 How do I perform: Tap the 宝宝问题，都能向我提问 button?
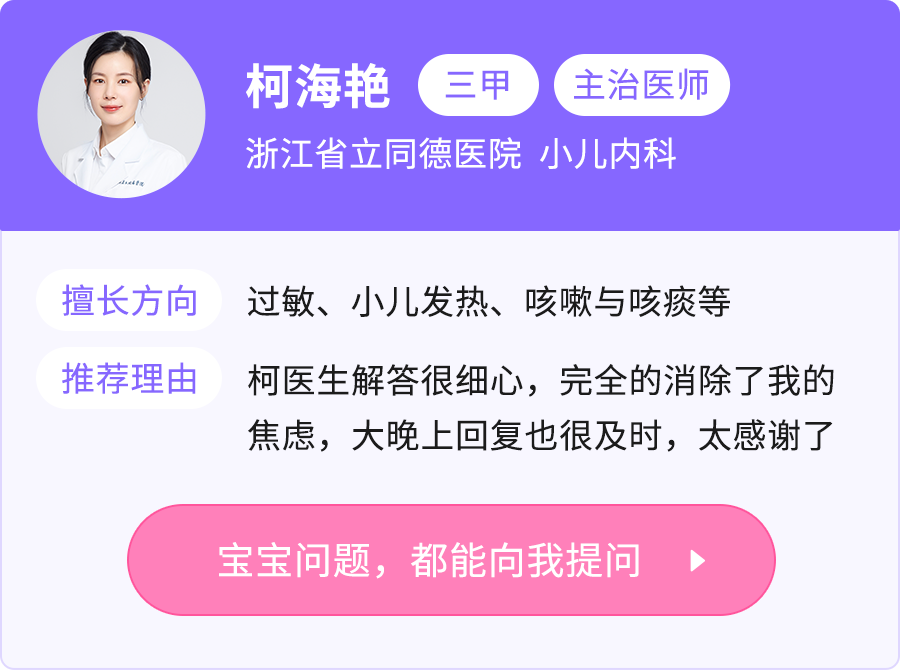click(451, 560)
